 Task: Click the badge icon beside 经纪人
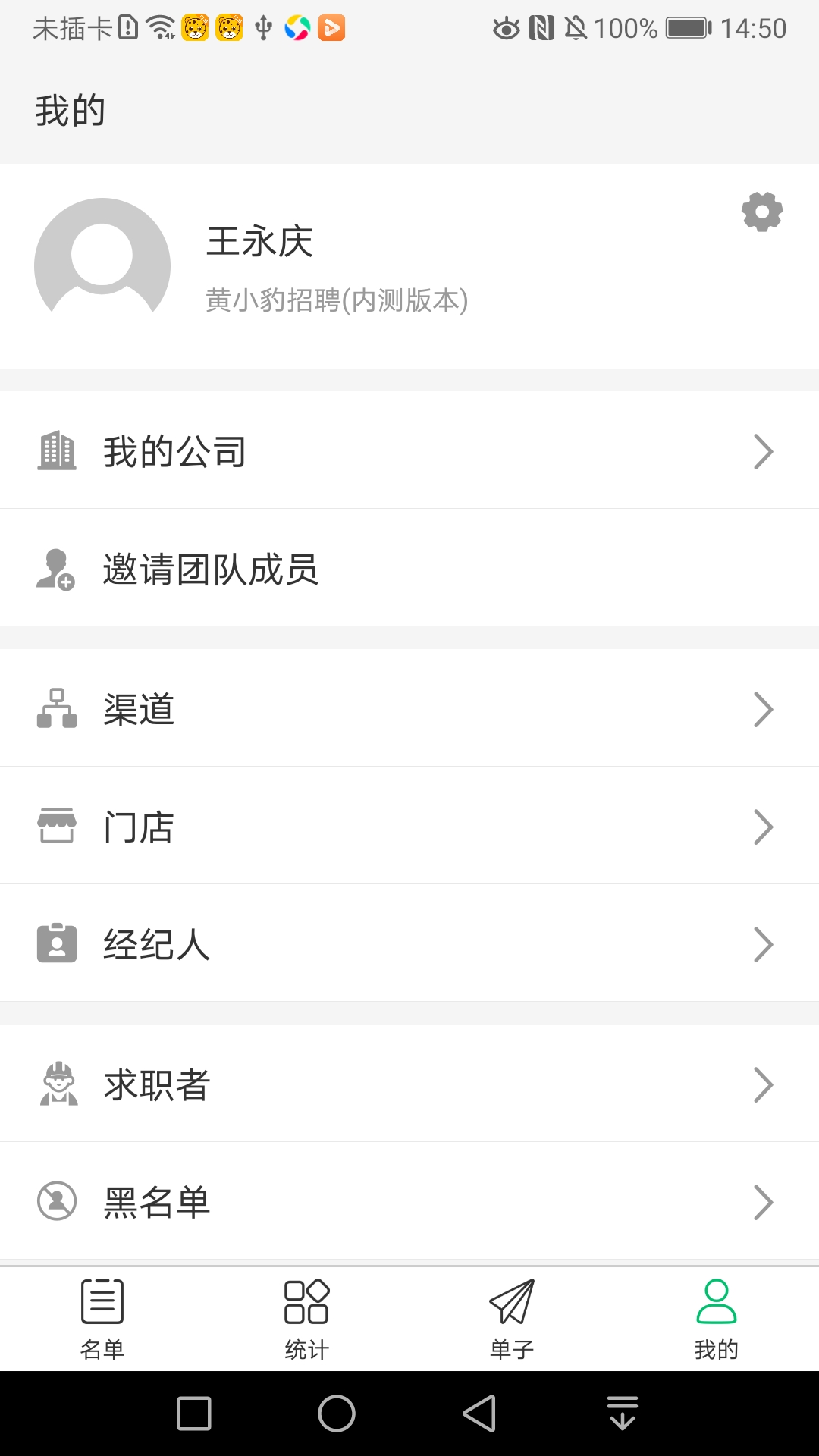[58, 943]
